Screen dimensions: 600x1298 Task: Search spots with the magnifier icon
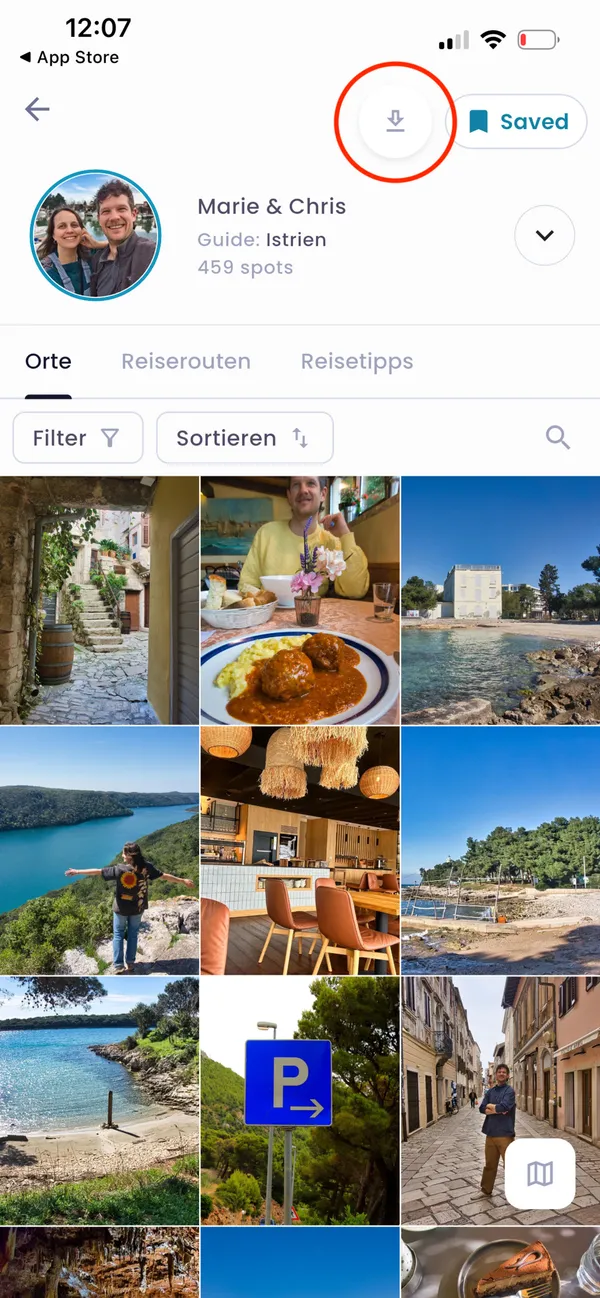(x=557, y=437)
